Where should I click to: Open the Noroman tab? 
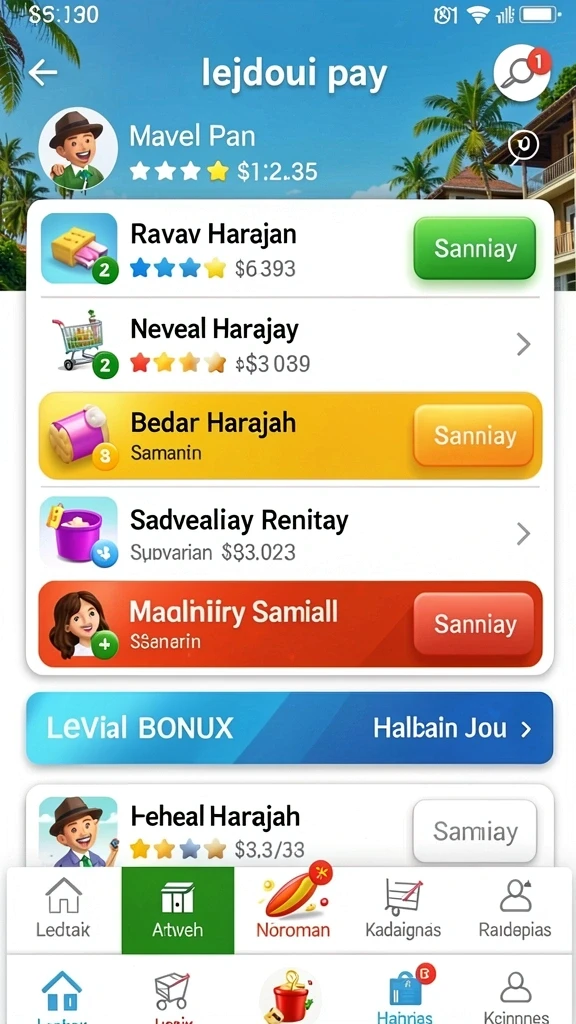coord(293,910)
